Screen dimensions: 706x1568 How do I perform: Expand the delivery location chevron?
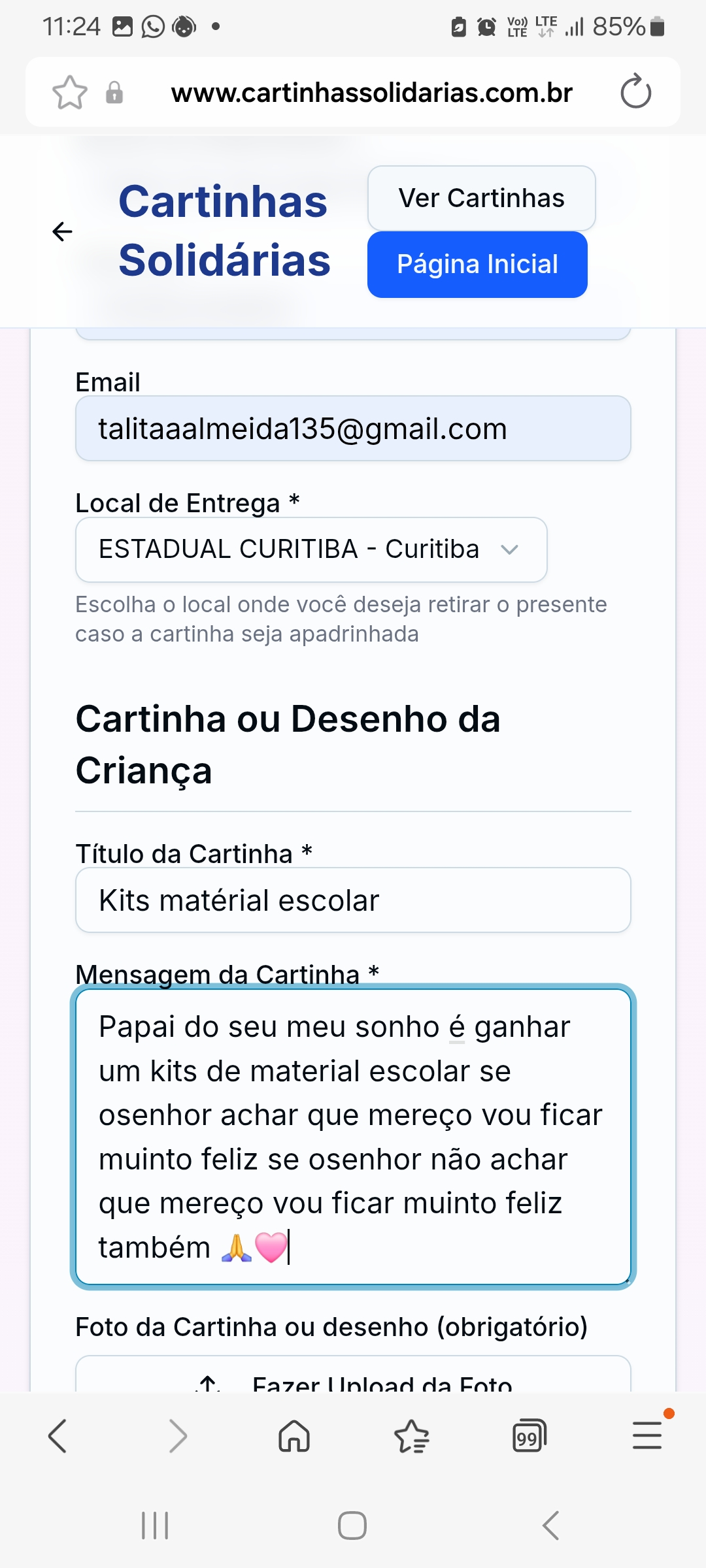(511, 549)
